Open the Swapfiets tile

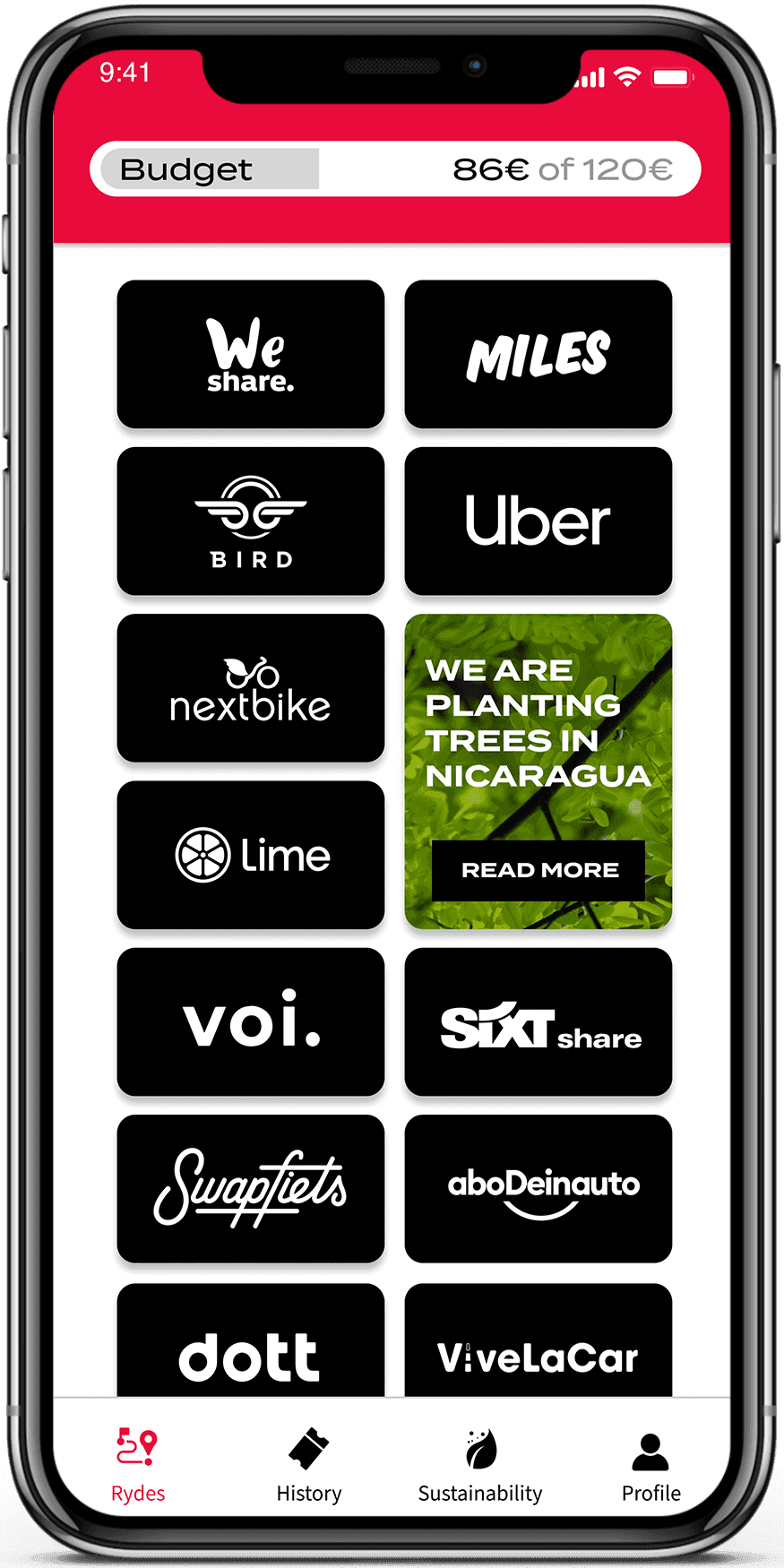pyautogui.click(x=251, y=1188)
